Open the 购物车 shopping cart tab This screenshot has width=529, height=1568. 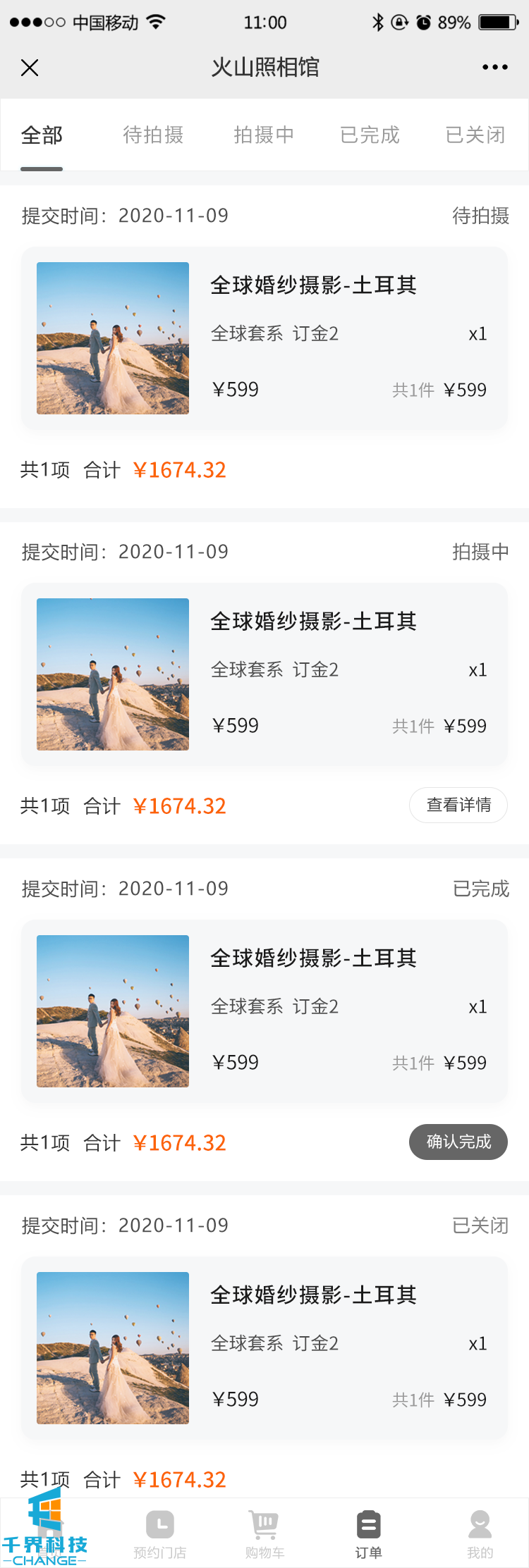[264, 1535]
